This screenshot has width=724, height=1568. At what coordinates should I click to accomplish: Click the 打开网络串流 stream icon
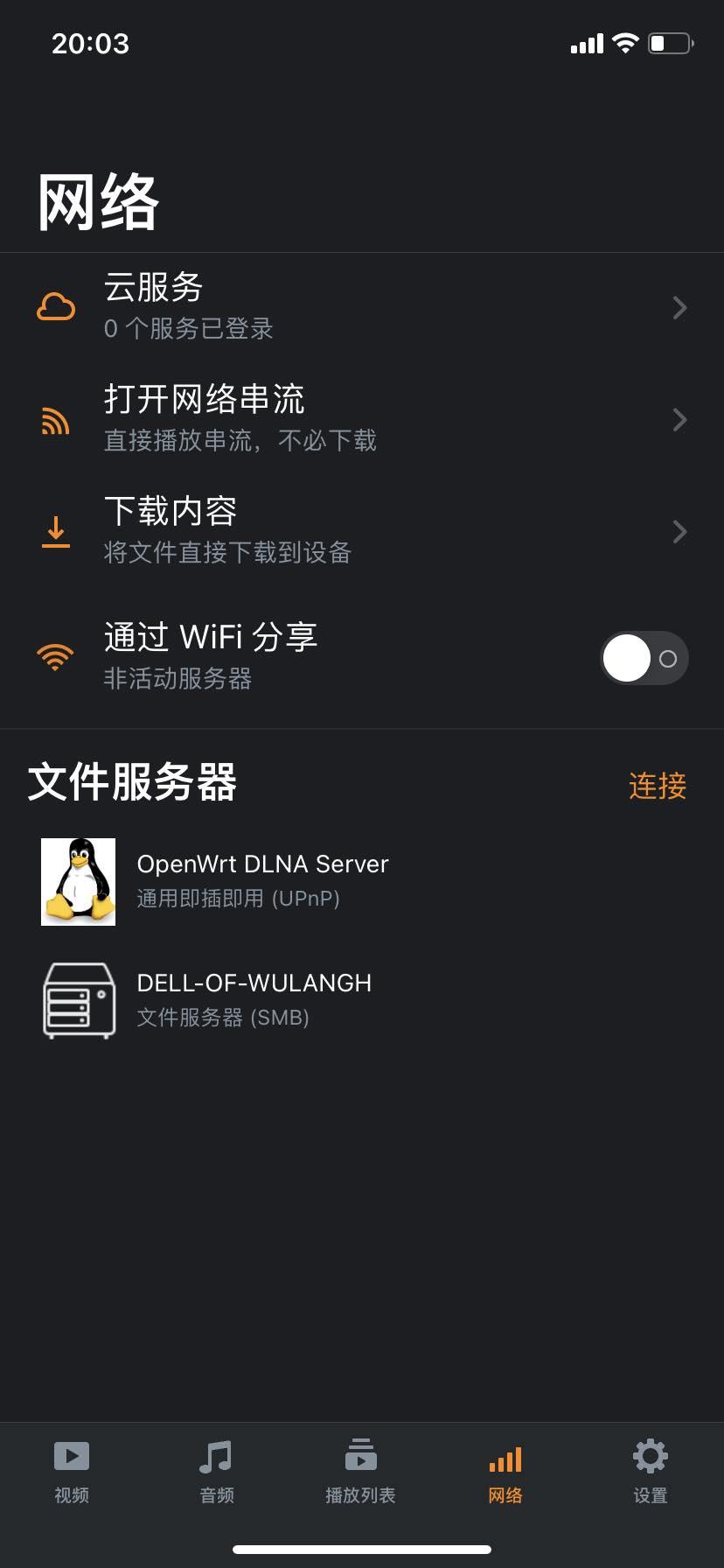(55, 419)
